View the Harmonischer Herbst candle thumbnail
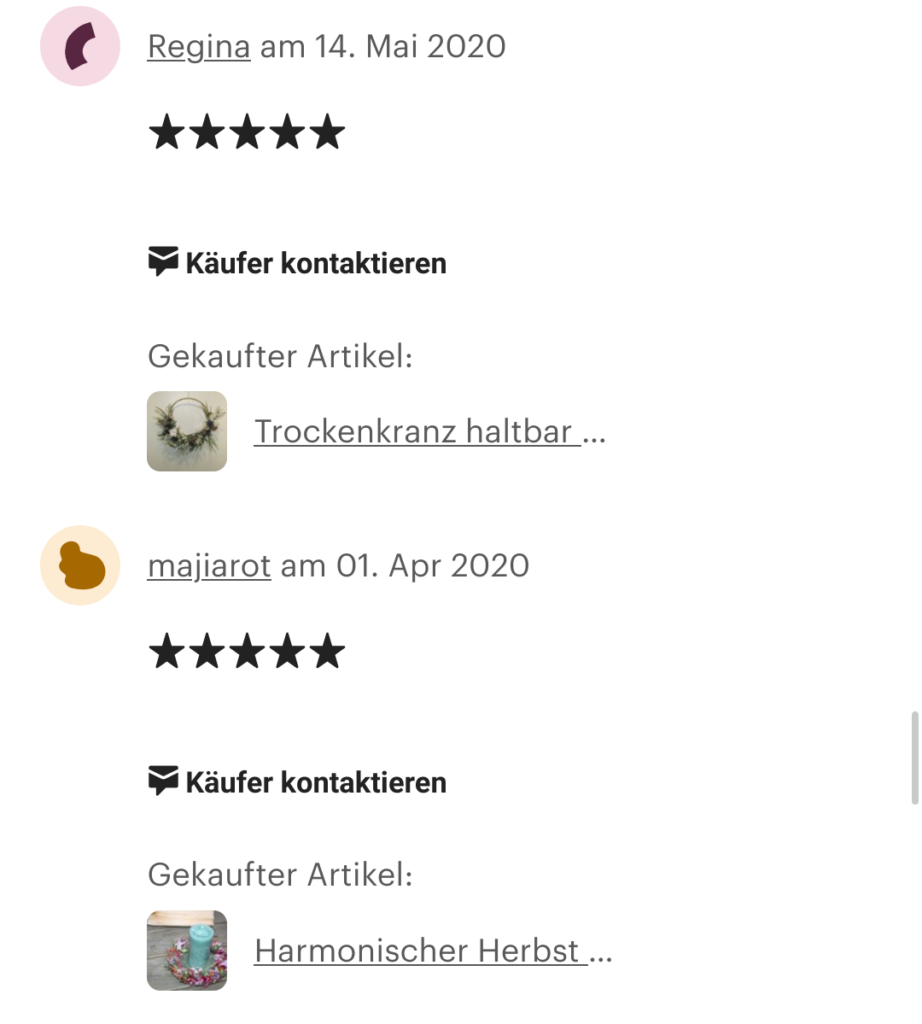Image resolution: width=922 pixels, height=1024 pixels. point(187,950)
